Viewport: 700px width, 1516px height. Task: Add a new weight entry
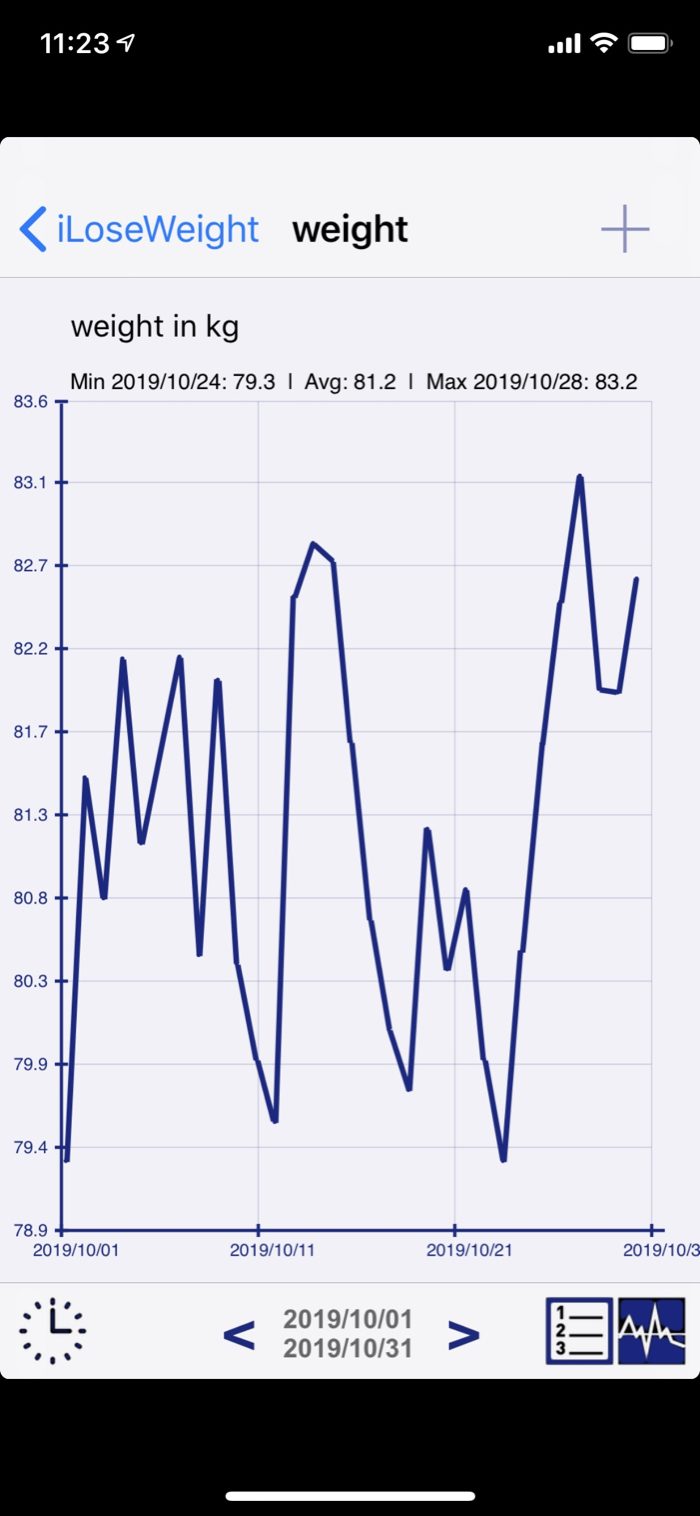625,229
